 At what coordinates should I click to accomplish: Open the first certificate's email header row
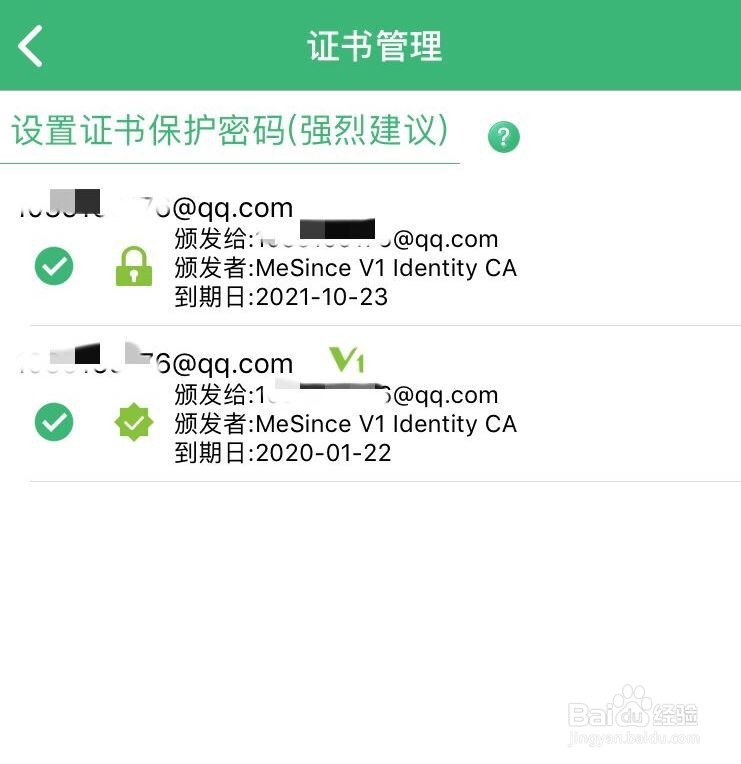150,207
